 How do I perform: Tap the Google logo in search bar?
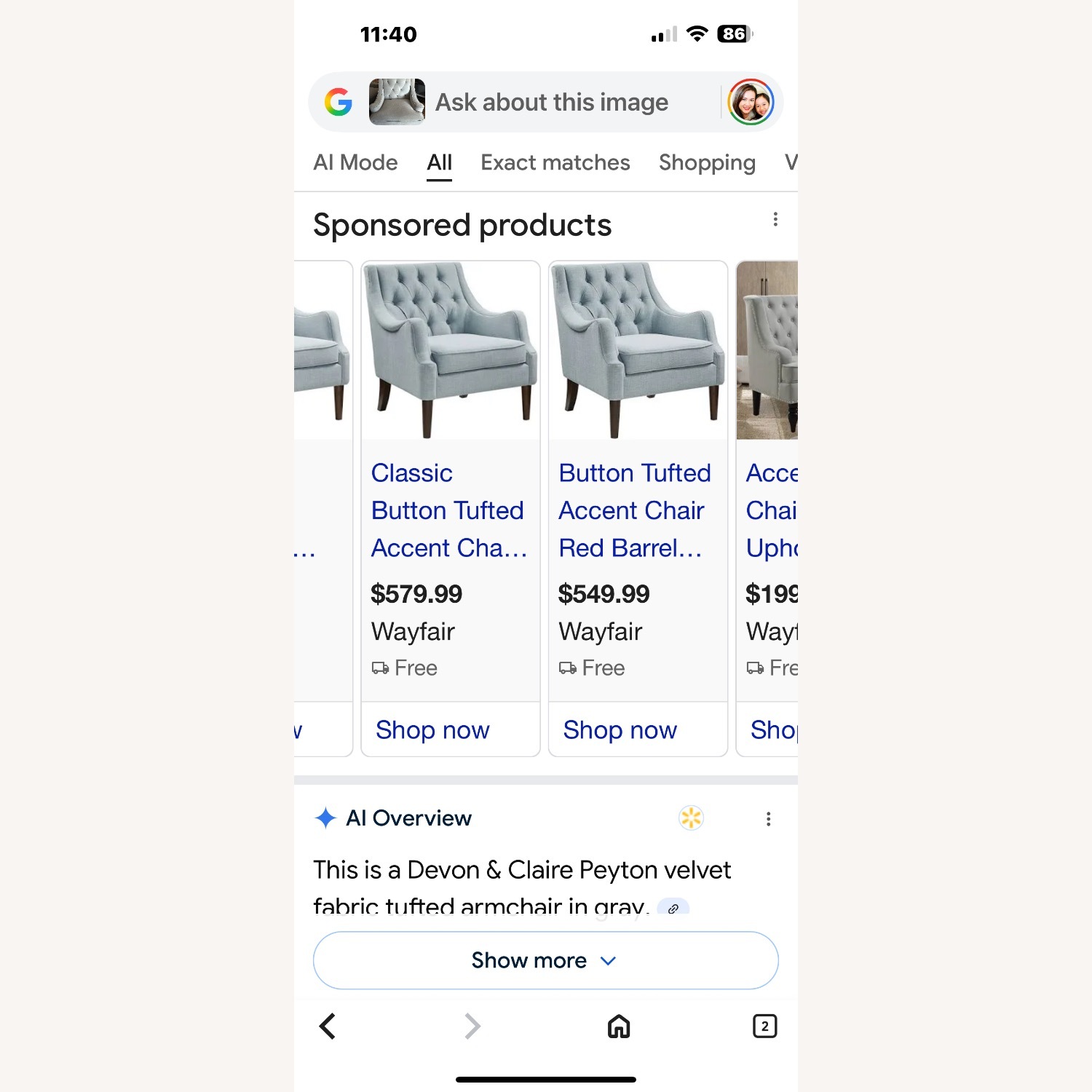339,103
